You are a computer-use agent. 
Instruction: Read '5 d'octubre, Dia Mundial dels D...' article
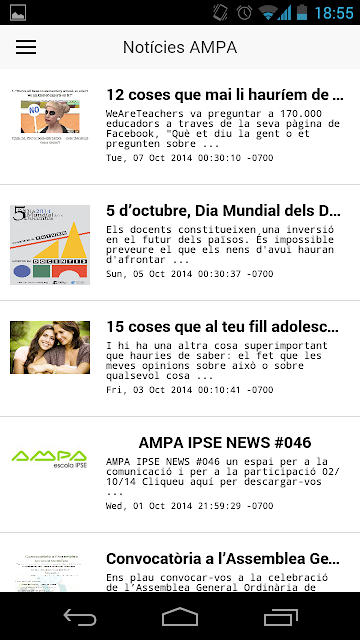[180, 243]
